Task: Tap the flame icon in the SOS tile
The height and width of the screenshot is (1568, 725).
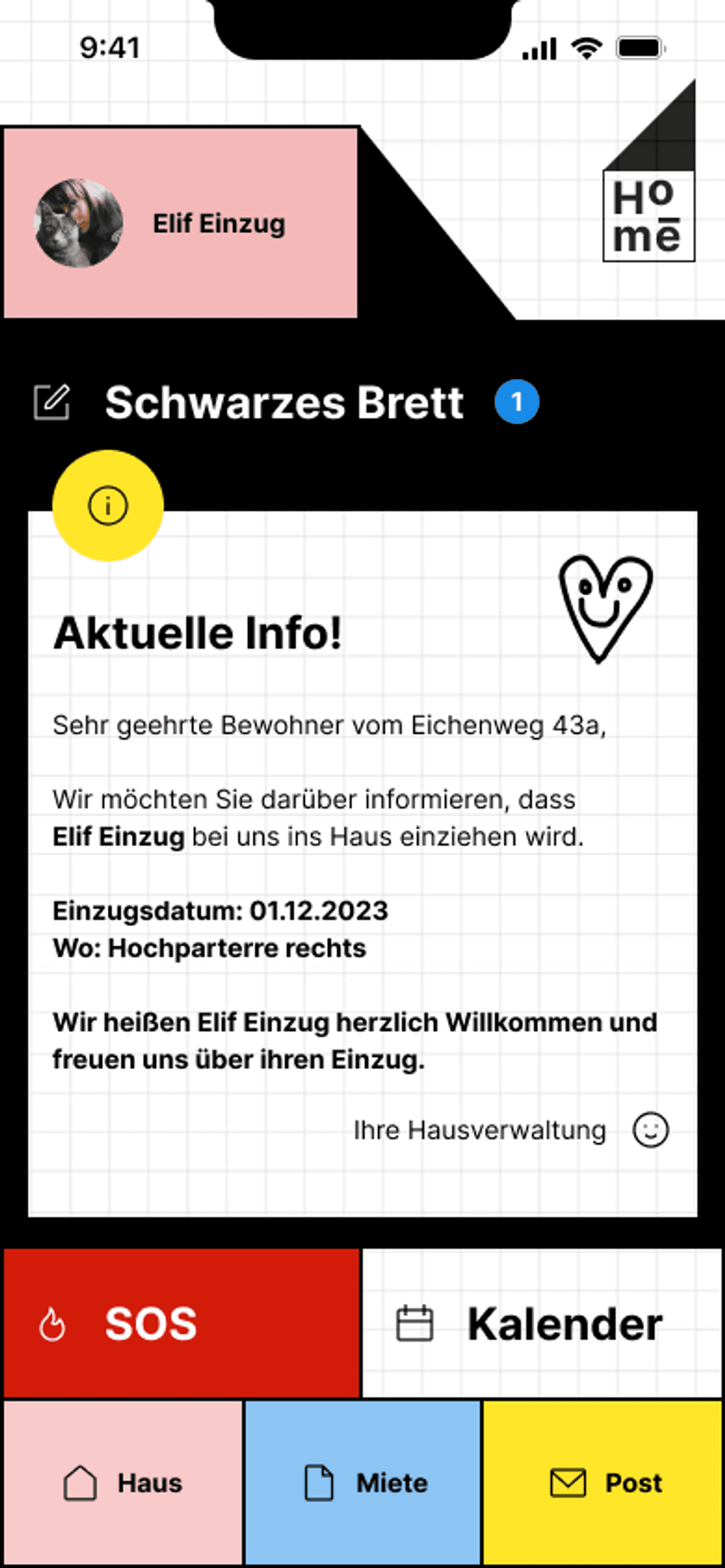Action: tap(53, 1322)
